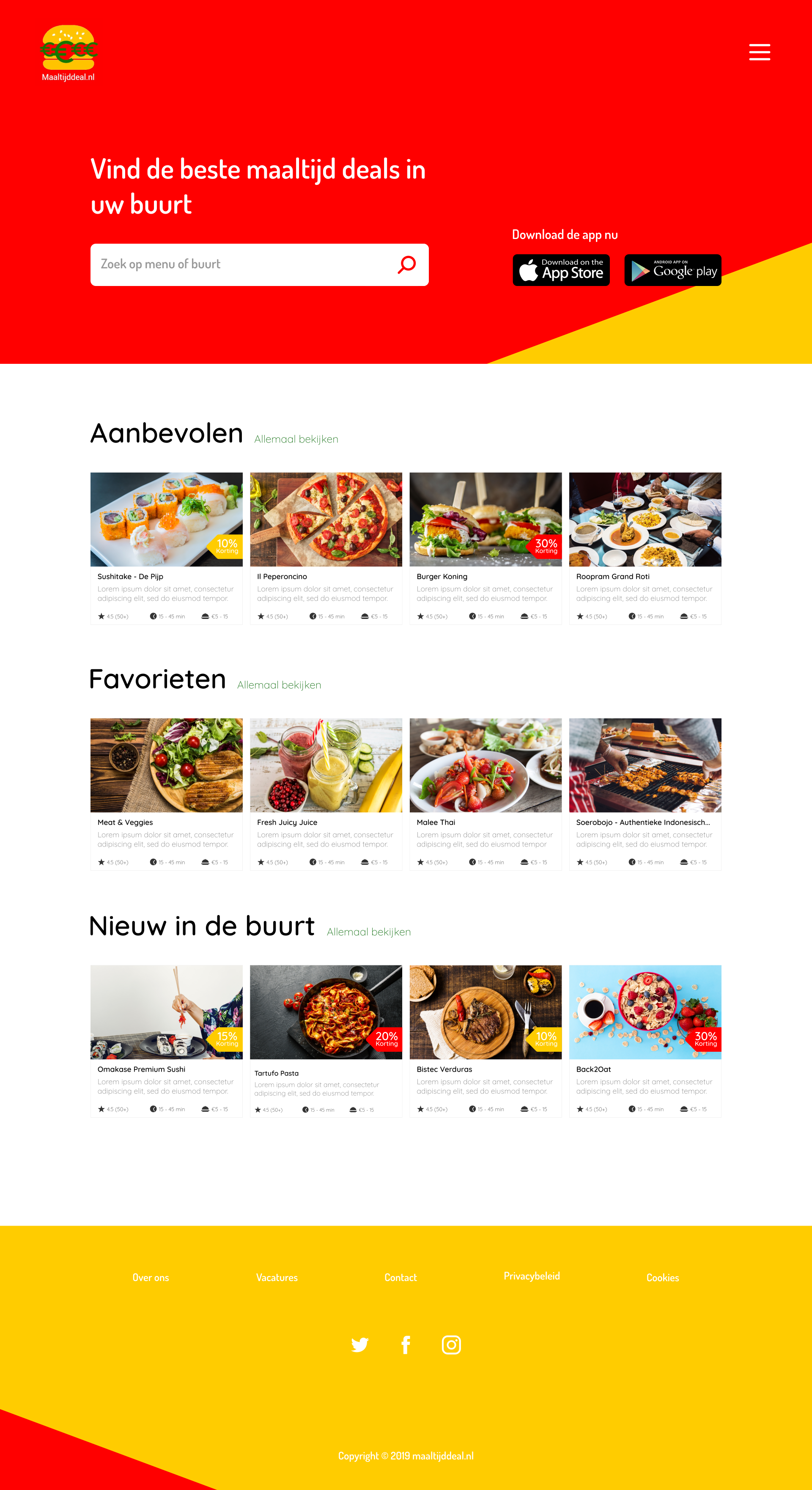Open the Privacybeleid footer link

tap(532, 1276)
